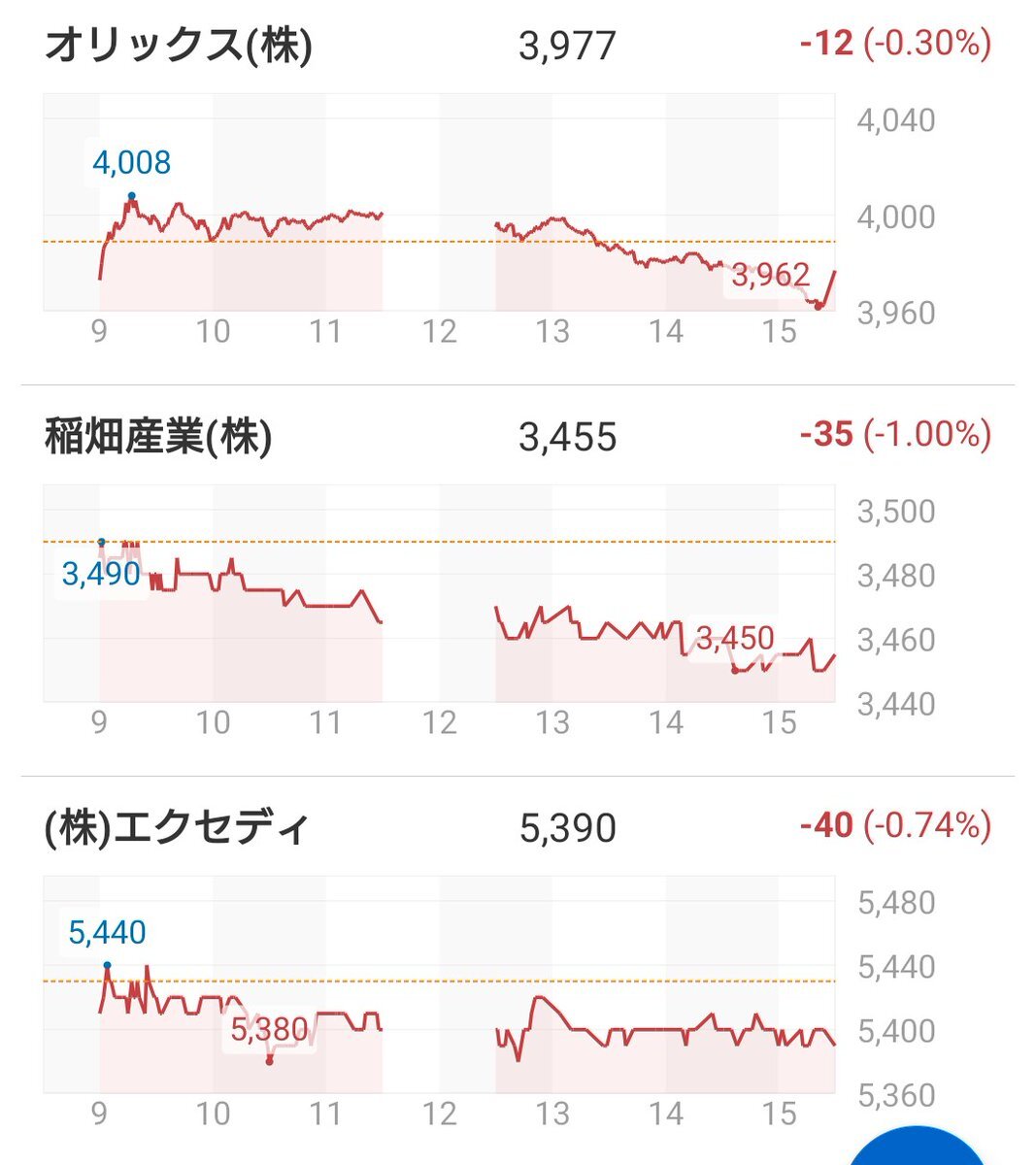Open the (株)エクセディ stock card
Screen dimensions: 1036x1165
pyautogui.click(x=177, y=828)
